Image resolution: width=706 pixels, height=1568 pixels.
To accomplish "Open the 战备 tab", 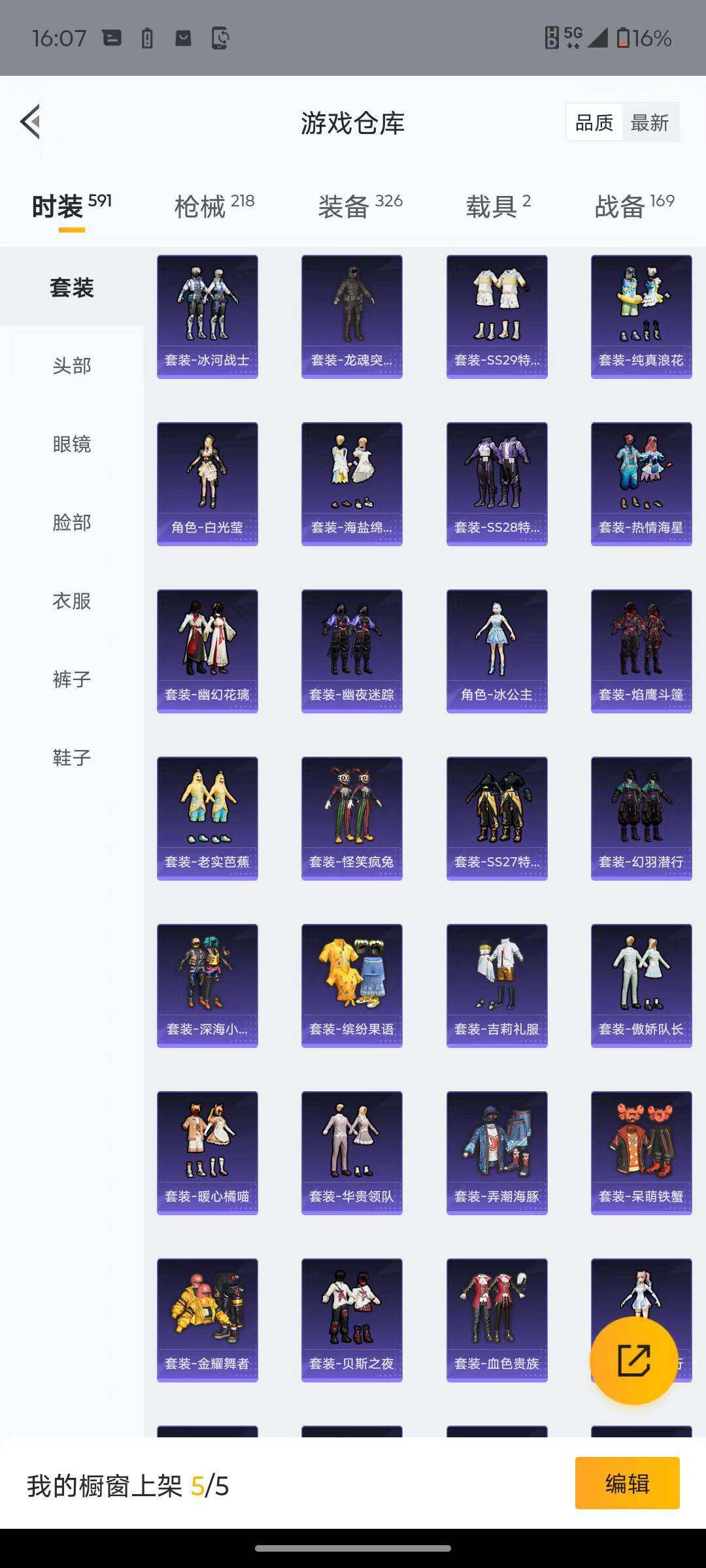I will coord(634,206).
